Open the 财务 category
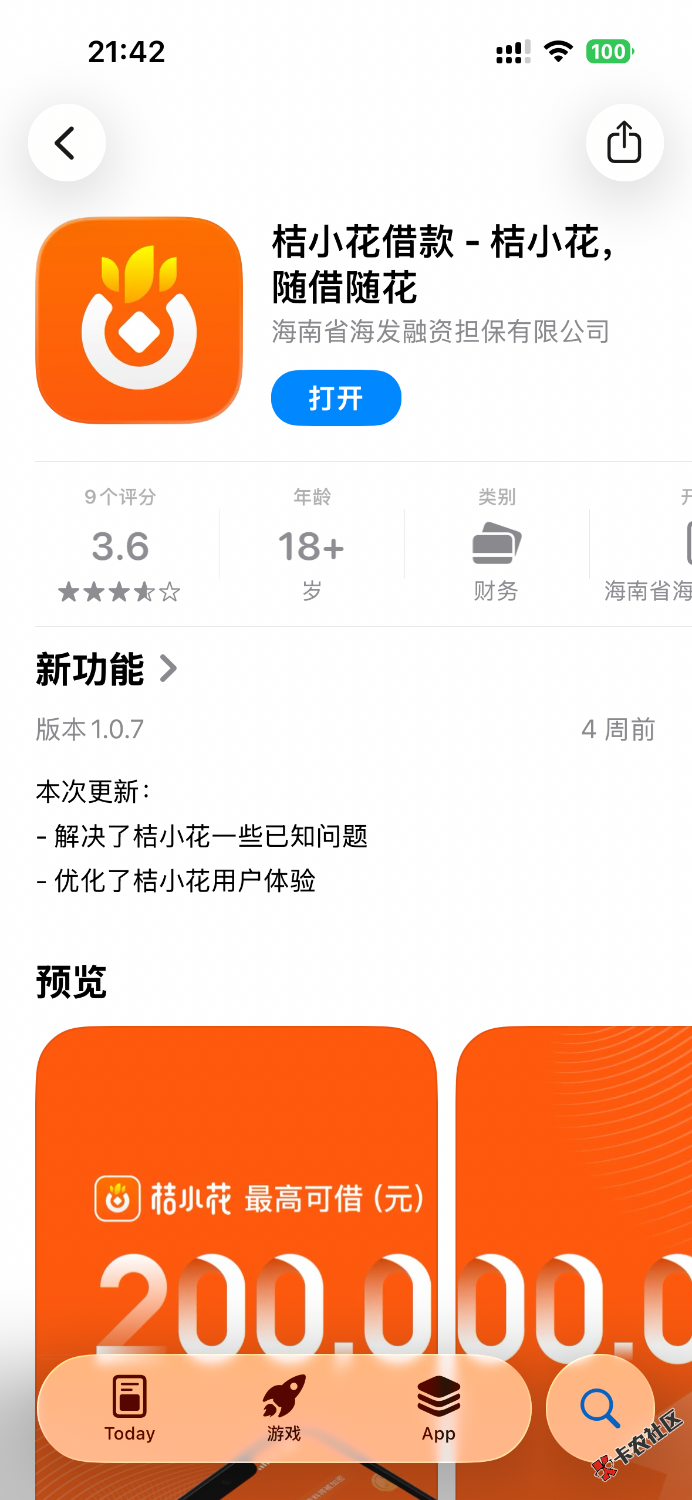 (x=496, y=545)
